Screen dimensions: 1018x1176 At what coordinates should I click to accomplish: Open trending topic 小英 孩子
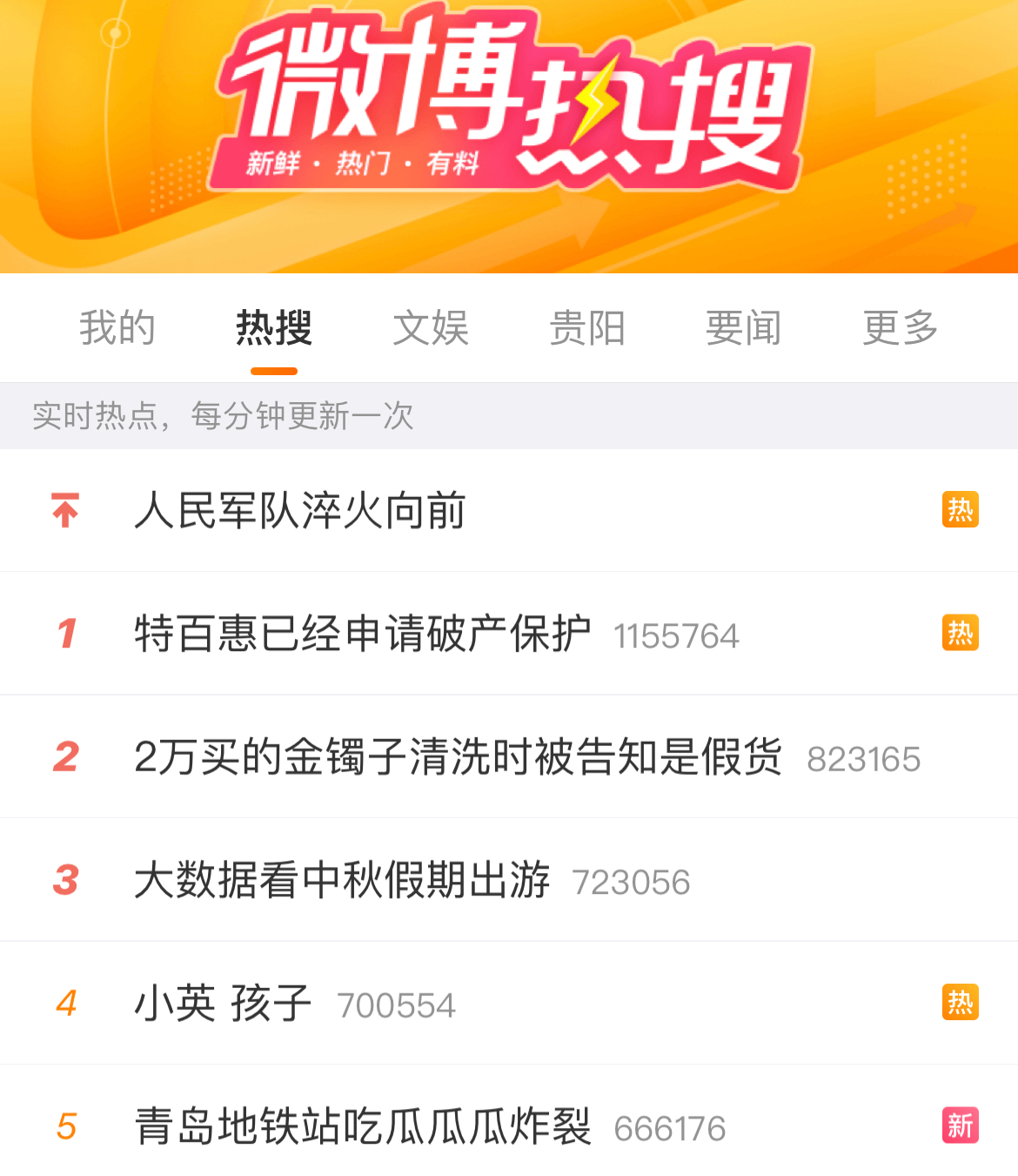coord(223,1003)
